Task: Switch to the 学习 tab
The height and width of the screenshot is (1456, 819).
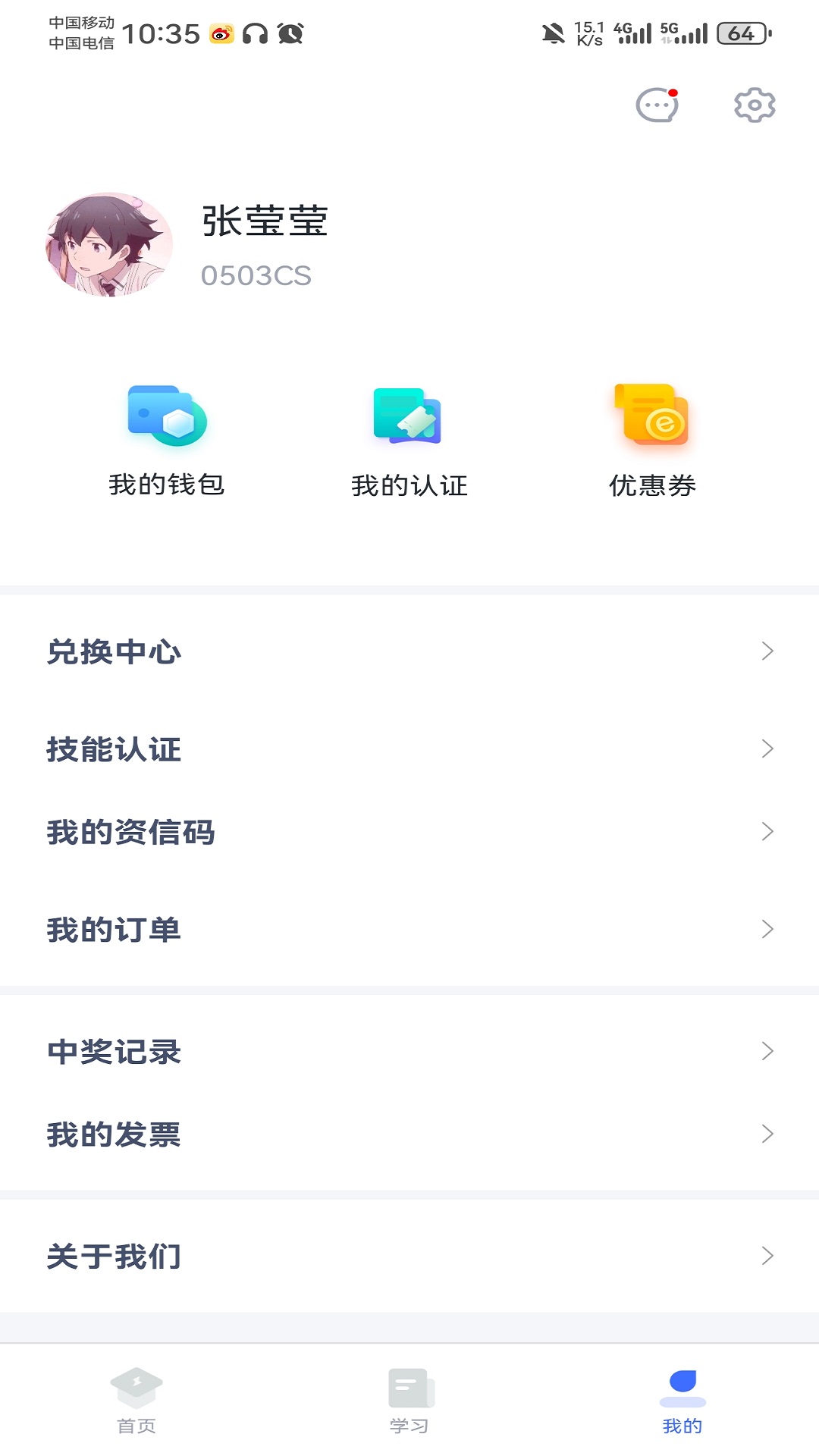Action: click(x=409, y=1403)
